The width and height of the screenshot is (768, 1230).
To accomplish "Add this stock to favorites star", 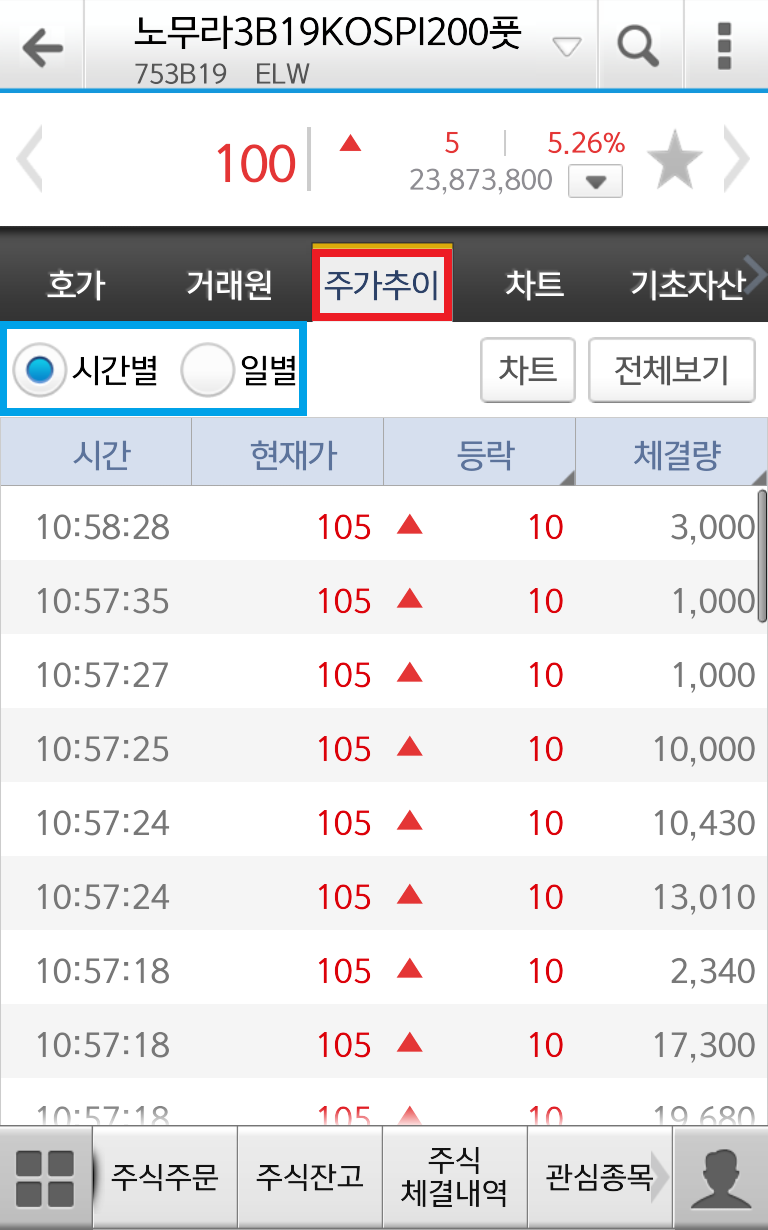I will [674, 162].
